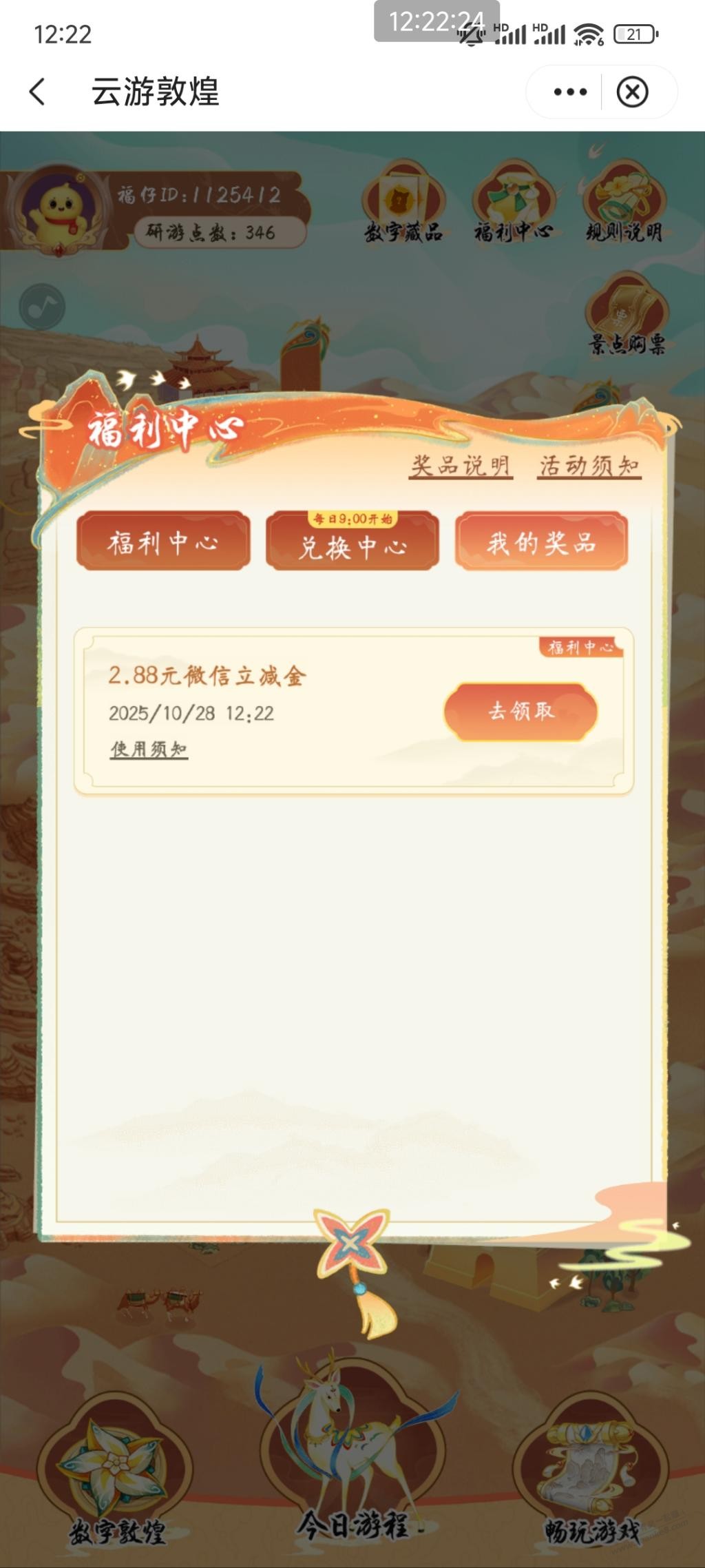This screenshot has height=1568, width=705.
Task: Open 数字藏品 collection
Action: (403, 203)
